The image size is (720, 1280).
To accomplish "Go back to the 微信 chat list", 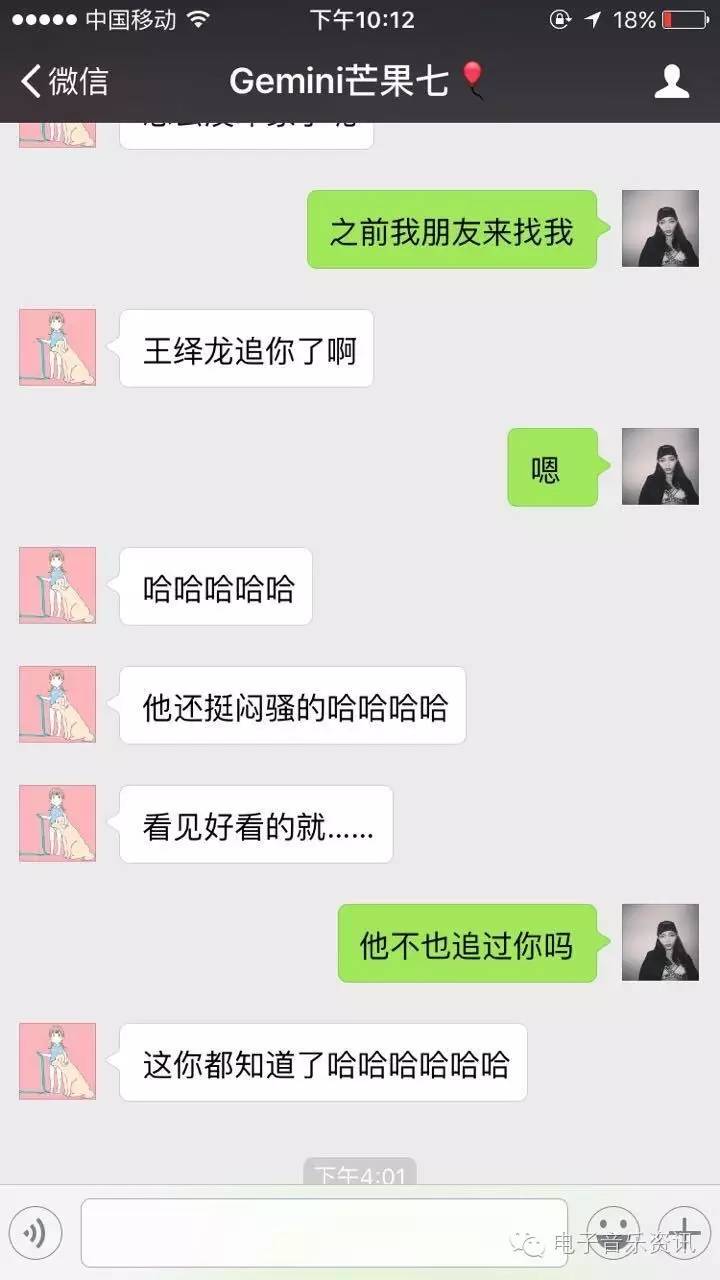I will [x=64, y=81].
